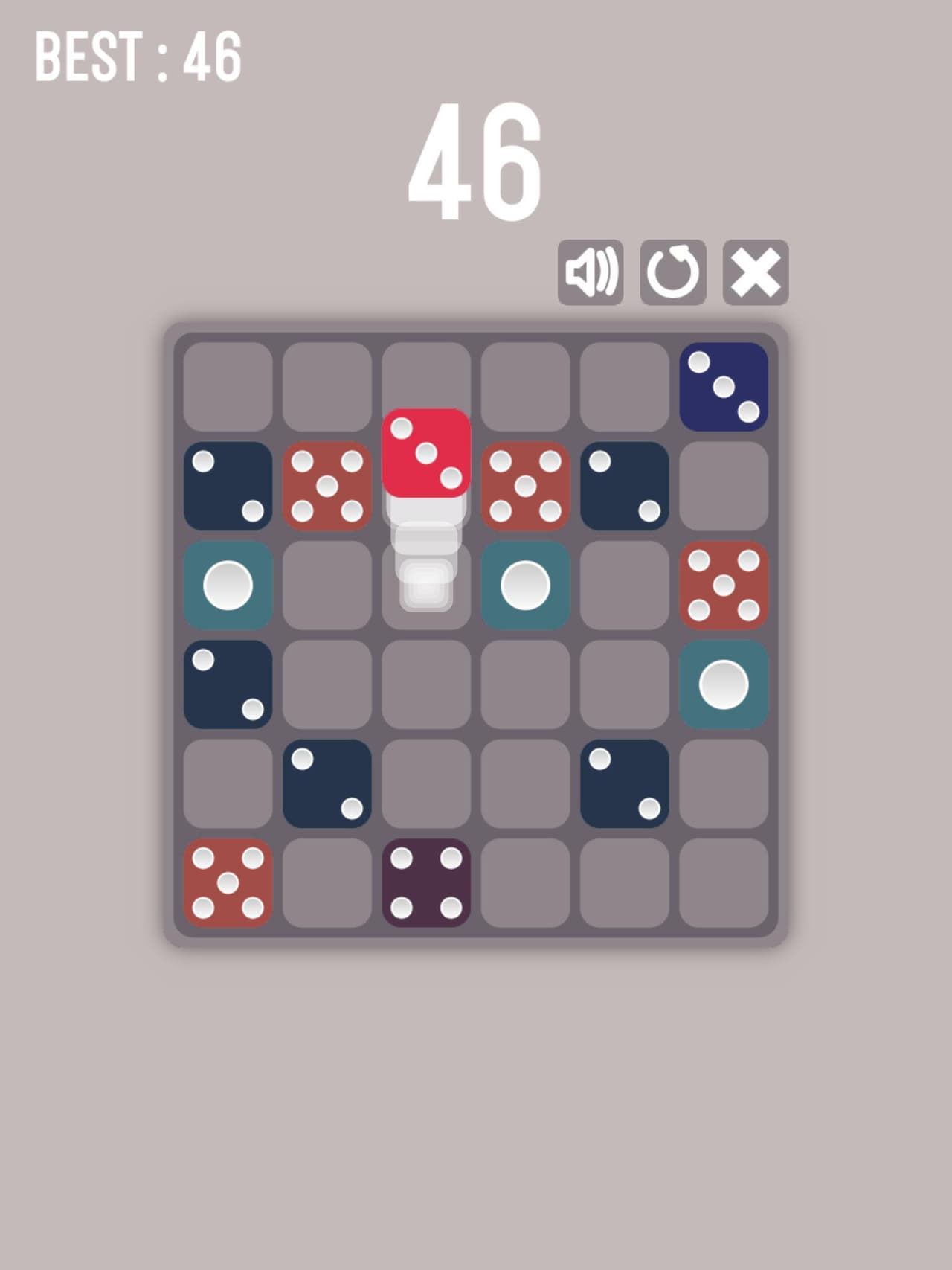The width and height of the screenshot is (952, 1270).
Task: Select the bright red three-dot die
Action: (x=426, y=452)
